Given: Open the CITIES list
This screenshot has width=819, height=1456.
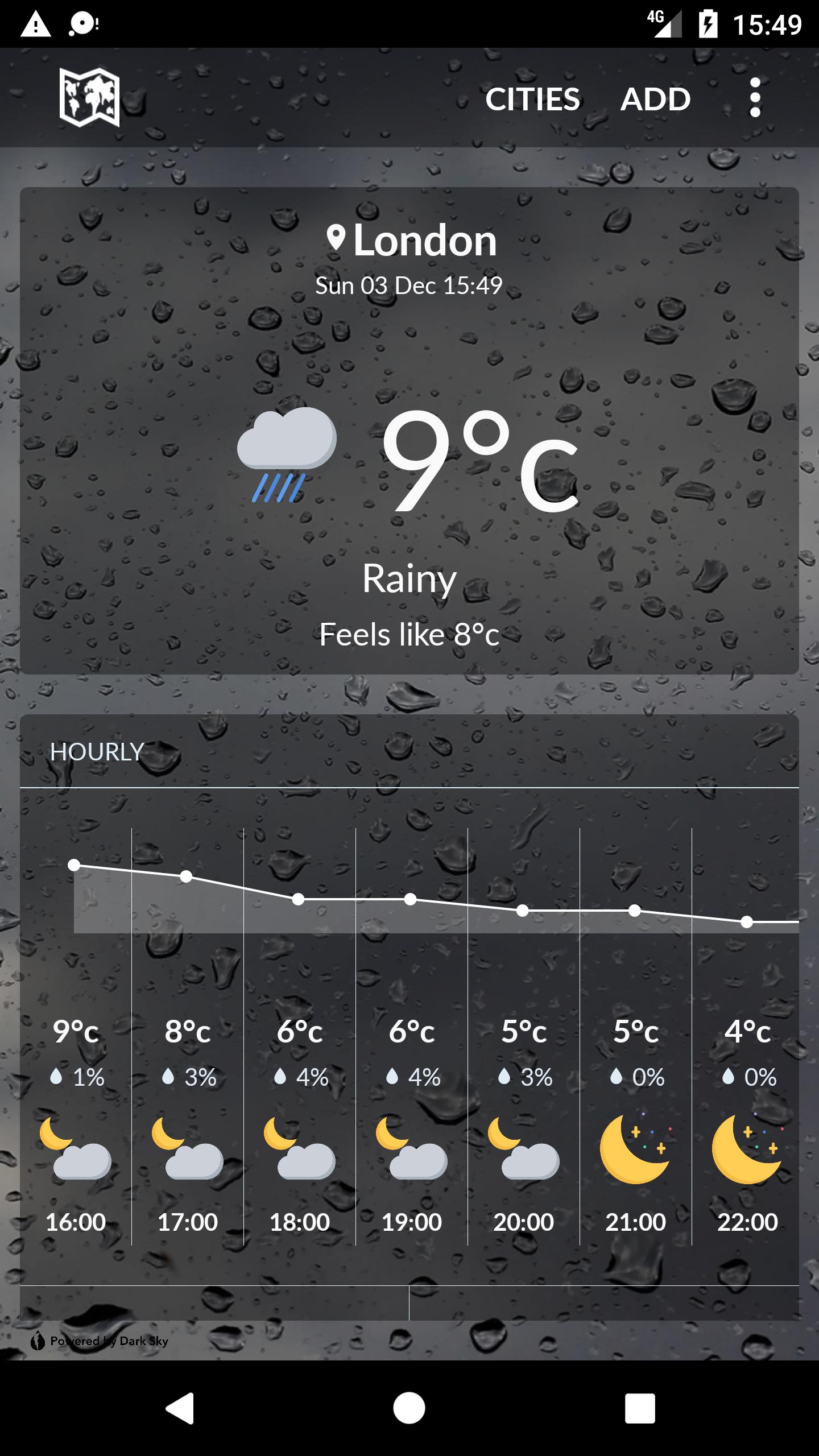Looking at the screenshot, I should pos(532,99).
